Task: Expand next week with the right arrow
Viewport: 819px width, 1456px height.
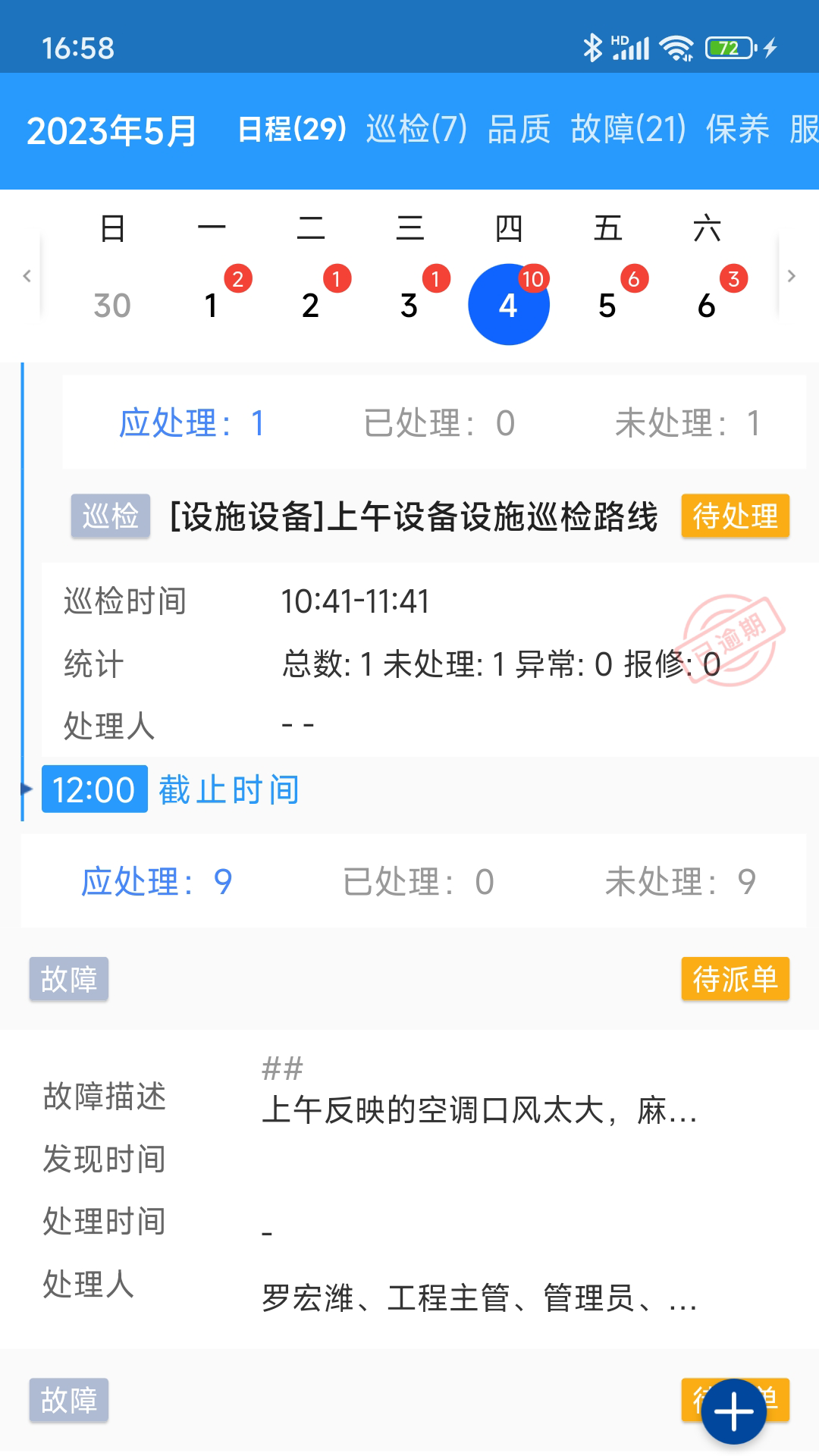Action: tap(791, 276)
